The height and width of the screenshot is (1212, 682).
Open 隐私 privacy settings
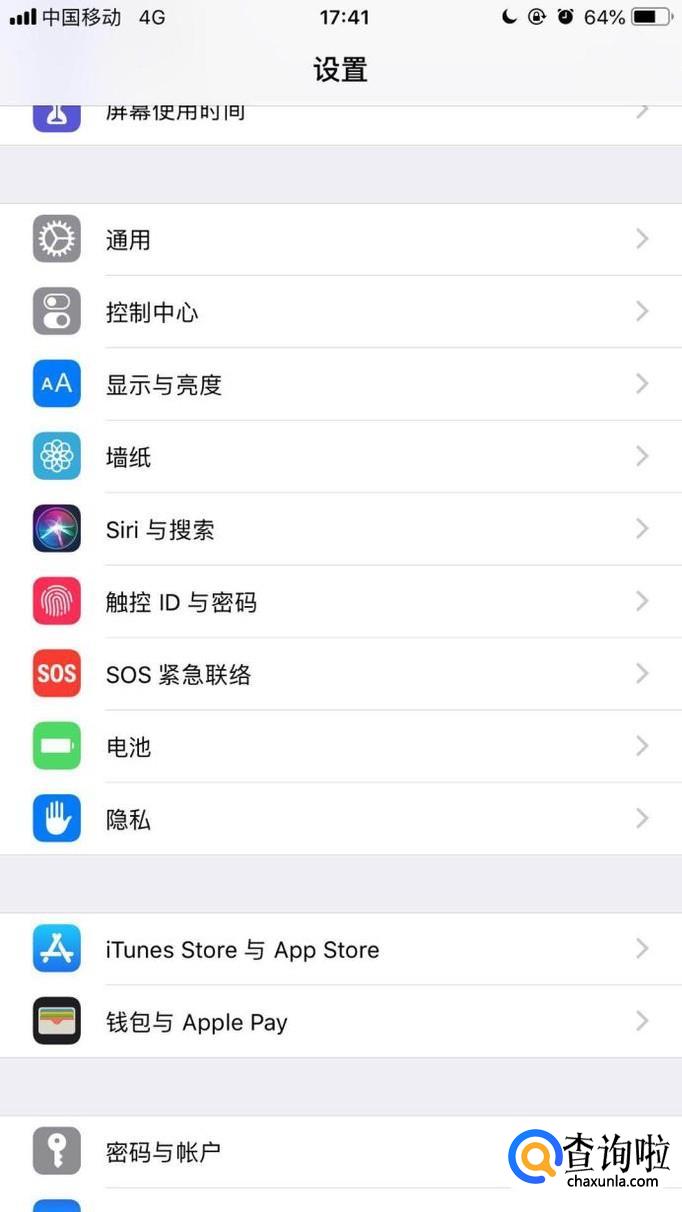point(340,819)
